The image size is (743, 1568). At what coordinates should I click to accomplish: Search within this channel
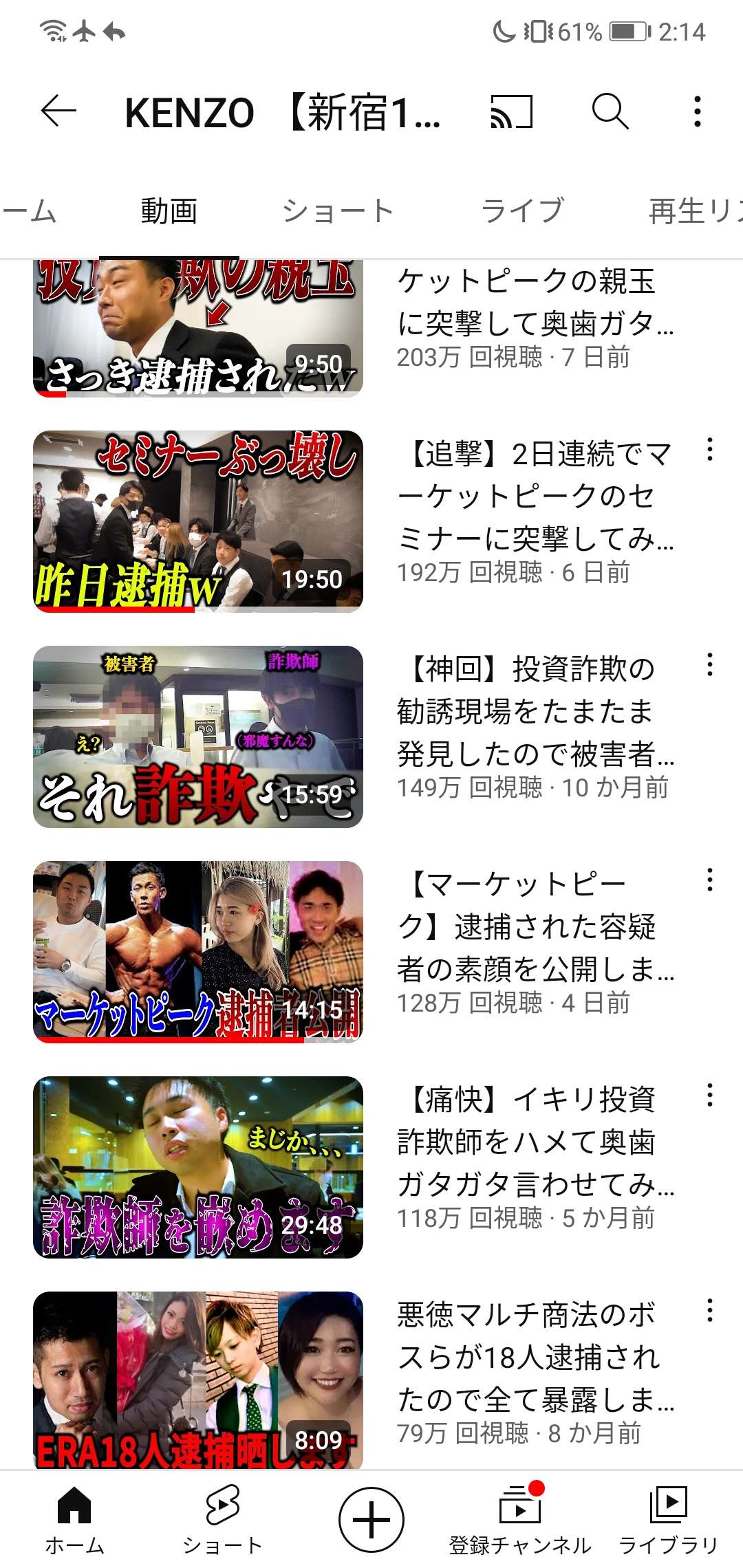(x=610, y=111)
